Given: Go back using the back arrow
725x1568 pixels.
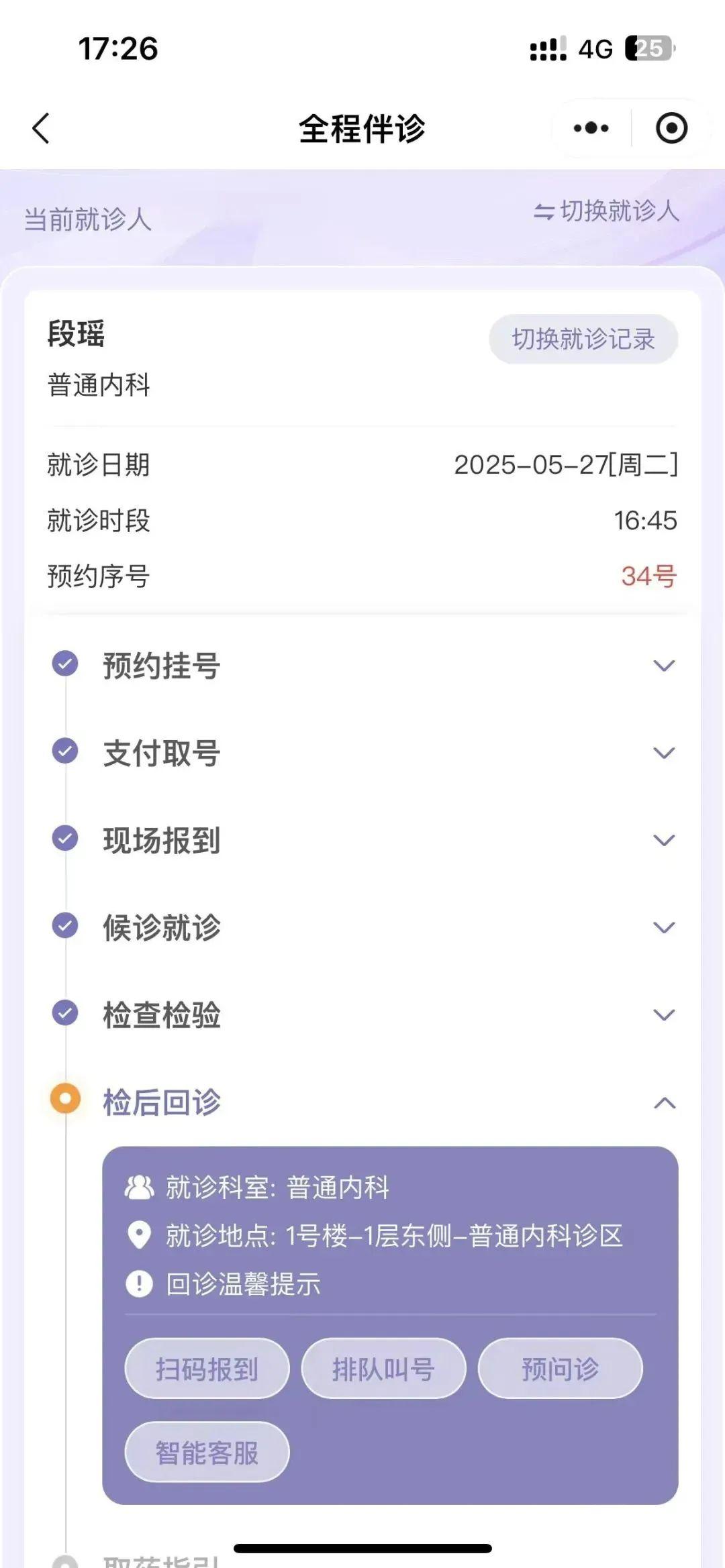Looking at the screenshot, I should click(41, 128).
